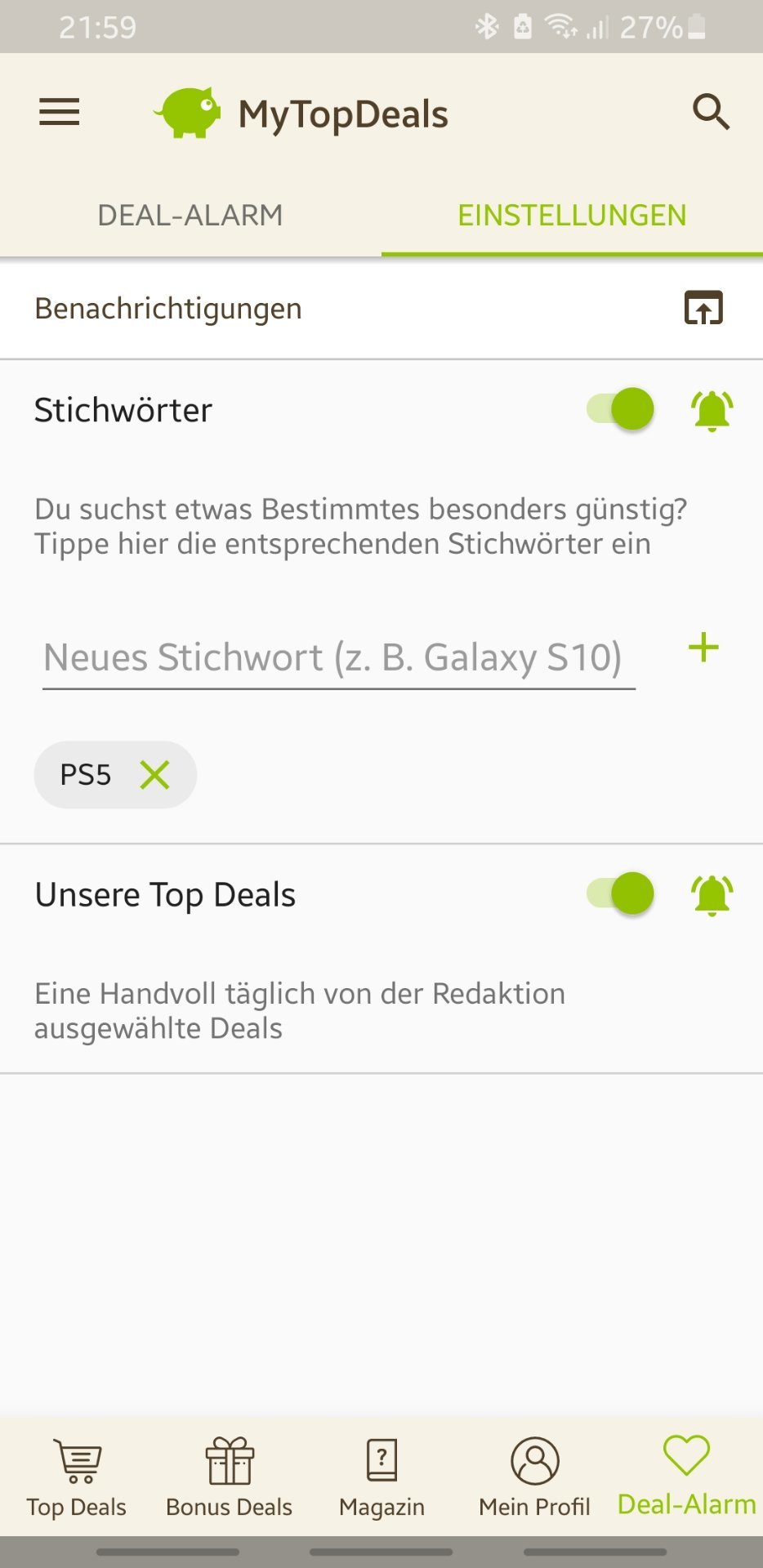
Task: Focus the Neues Stichwort input field
Action: 338,658
